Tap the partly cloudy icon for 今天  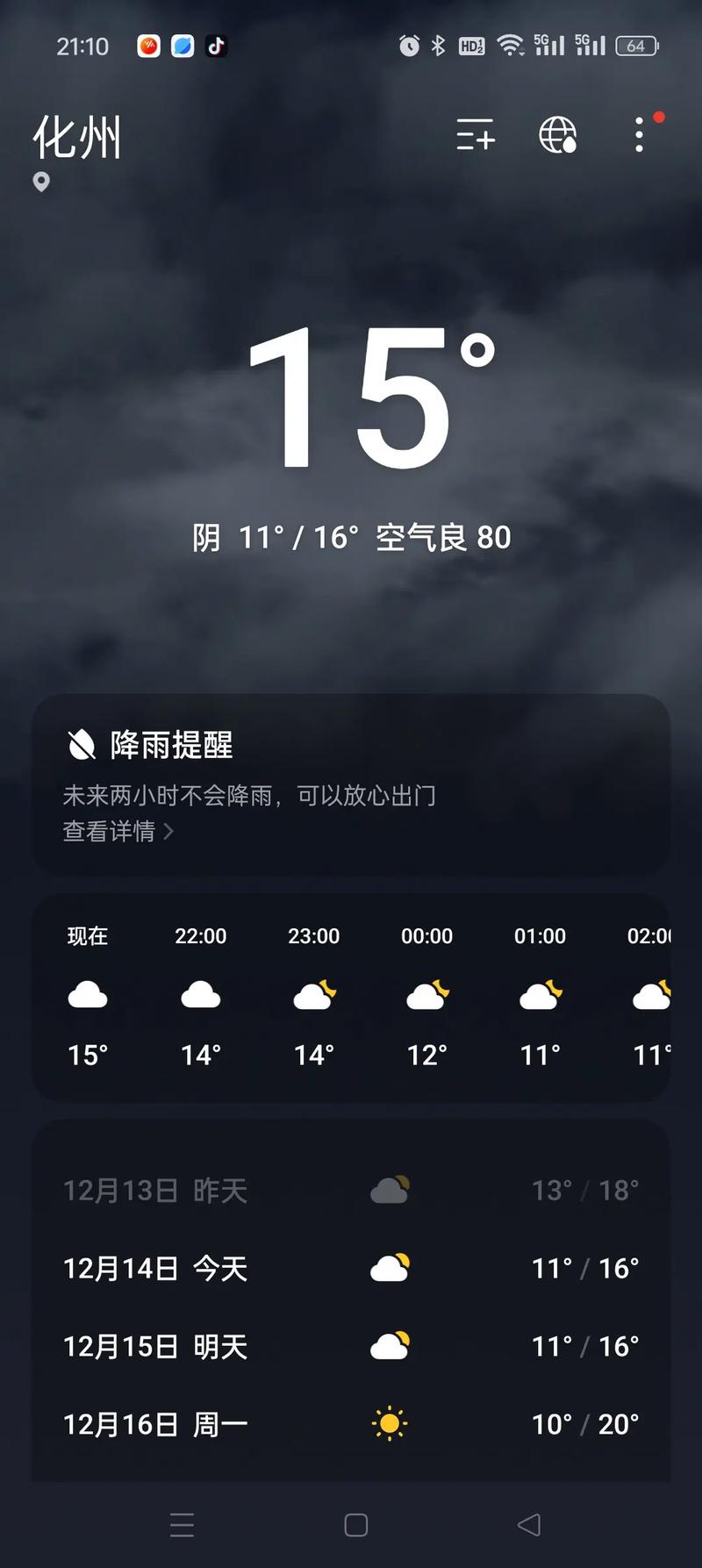pyautogui.click(x=389, y=1267)
